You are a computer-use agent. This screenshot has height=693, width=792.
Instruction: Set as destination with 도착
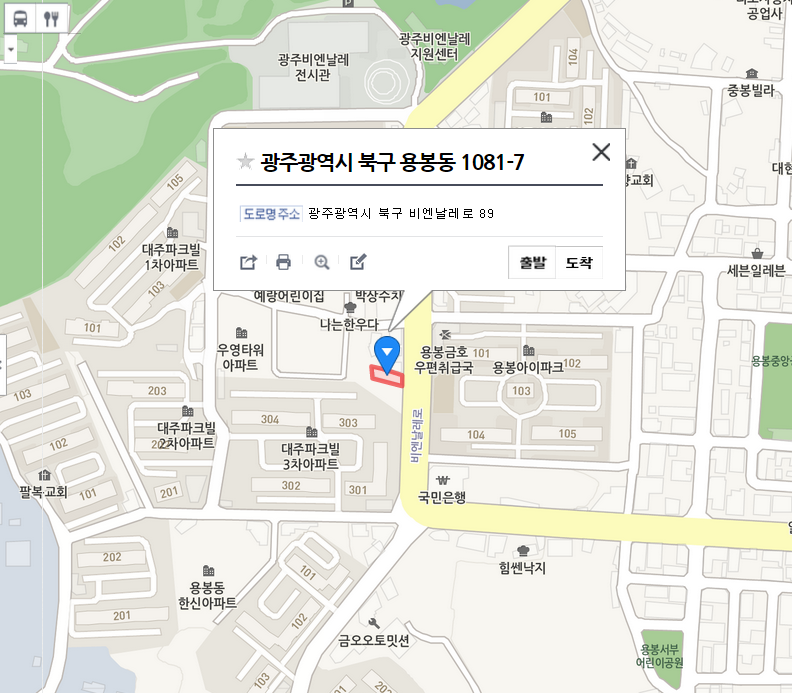click(x=579, y=264)
